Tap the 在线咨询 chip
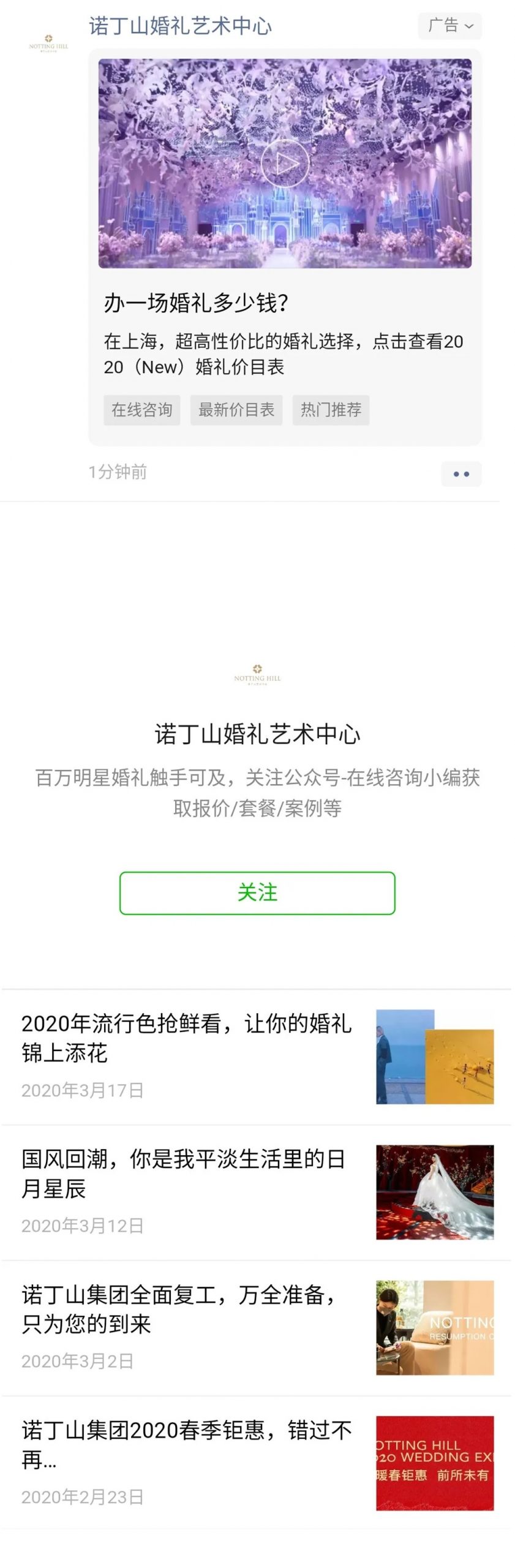The image size is (515, 1568). [141, 410]
